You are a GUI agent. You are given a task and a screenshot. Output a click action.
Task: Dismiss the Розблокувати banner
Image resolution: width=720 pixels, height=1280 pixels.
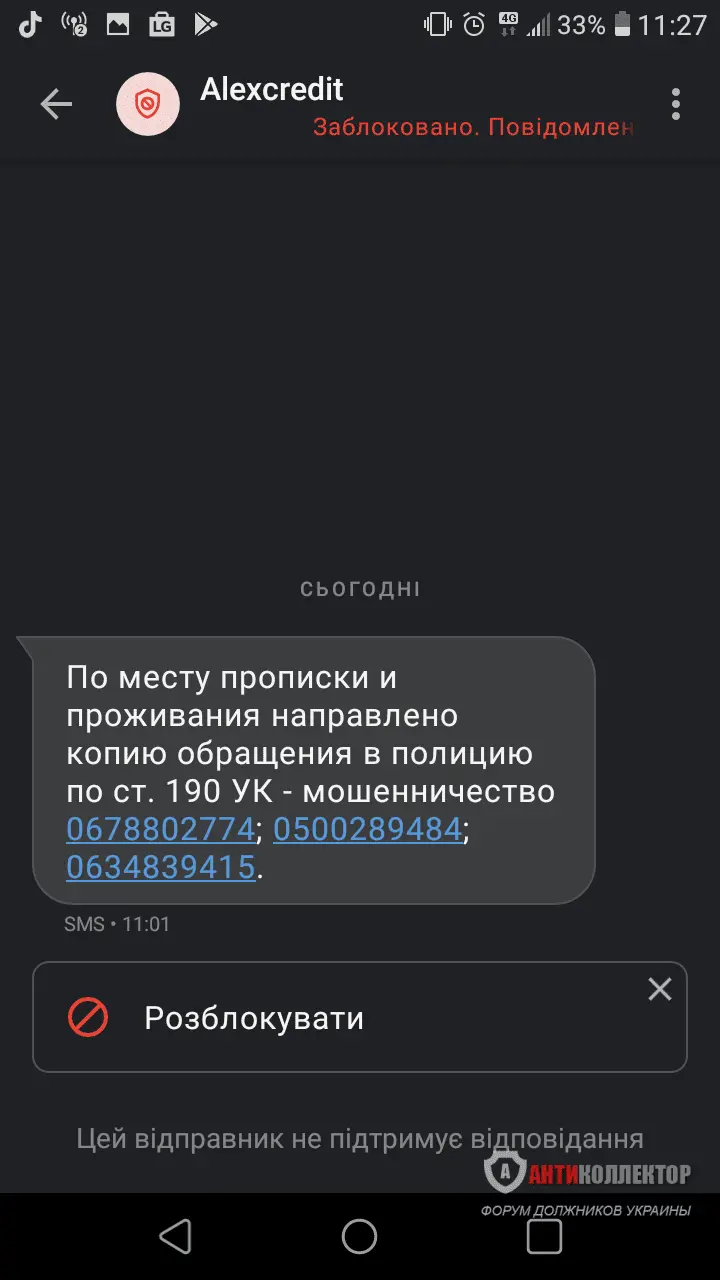[659, 990]
